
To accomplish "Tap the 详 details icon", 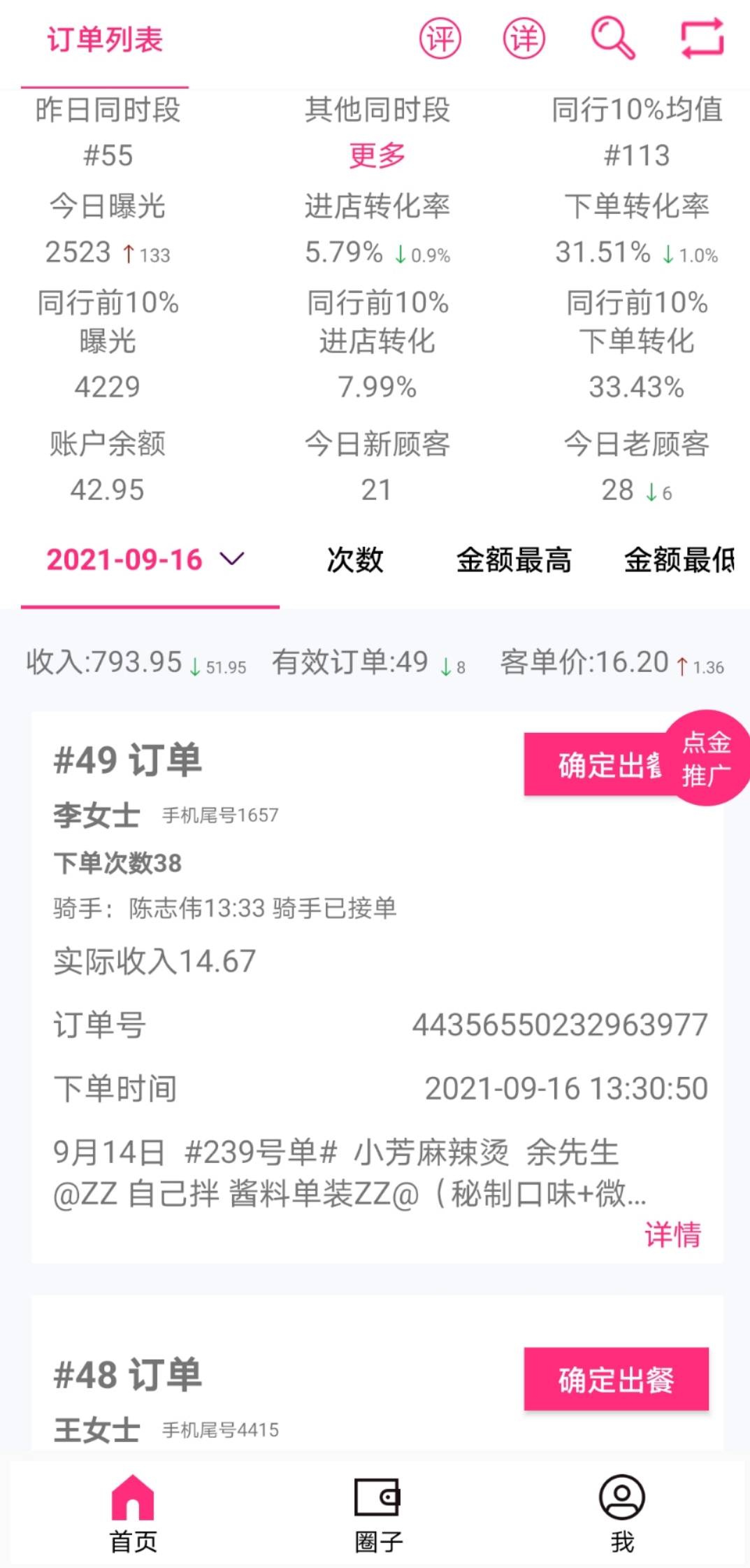I will pos(524,39).
